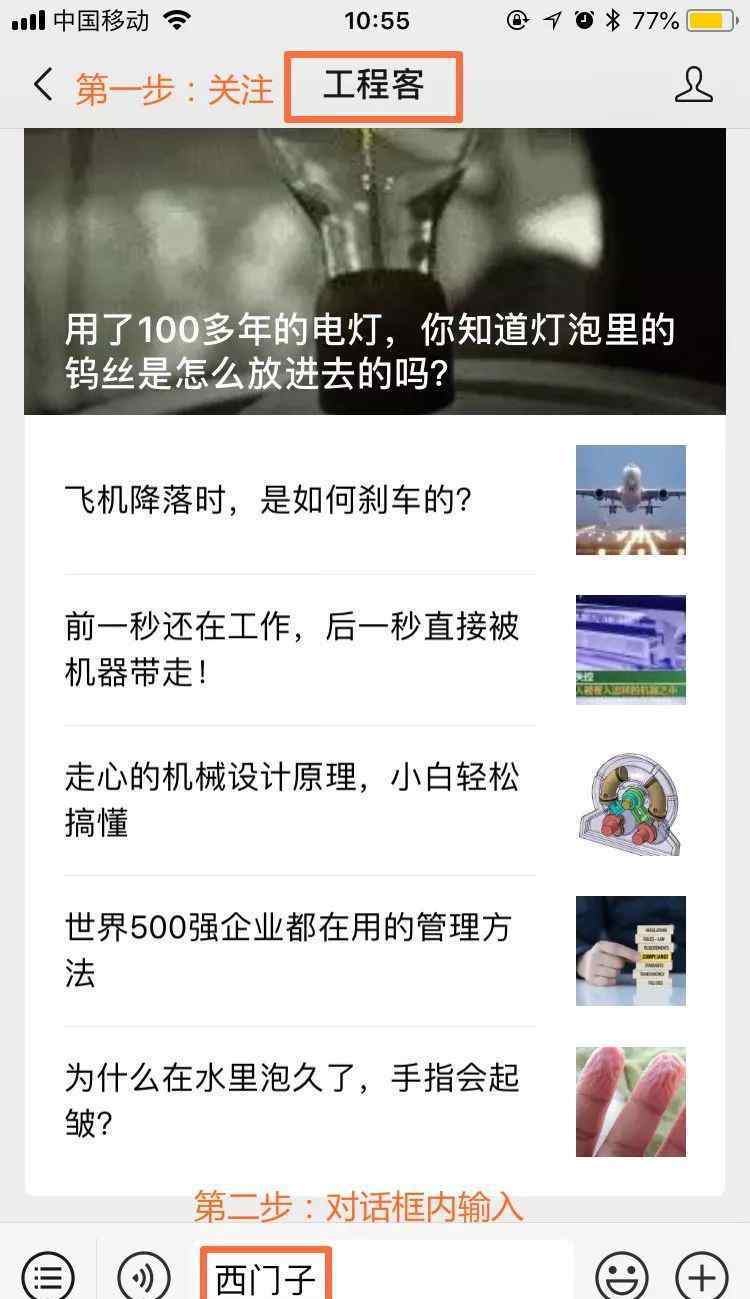Open the plus attachment menu
750x1299 pixels.
[x=702, y=1276]
